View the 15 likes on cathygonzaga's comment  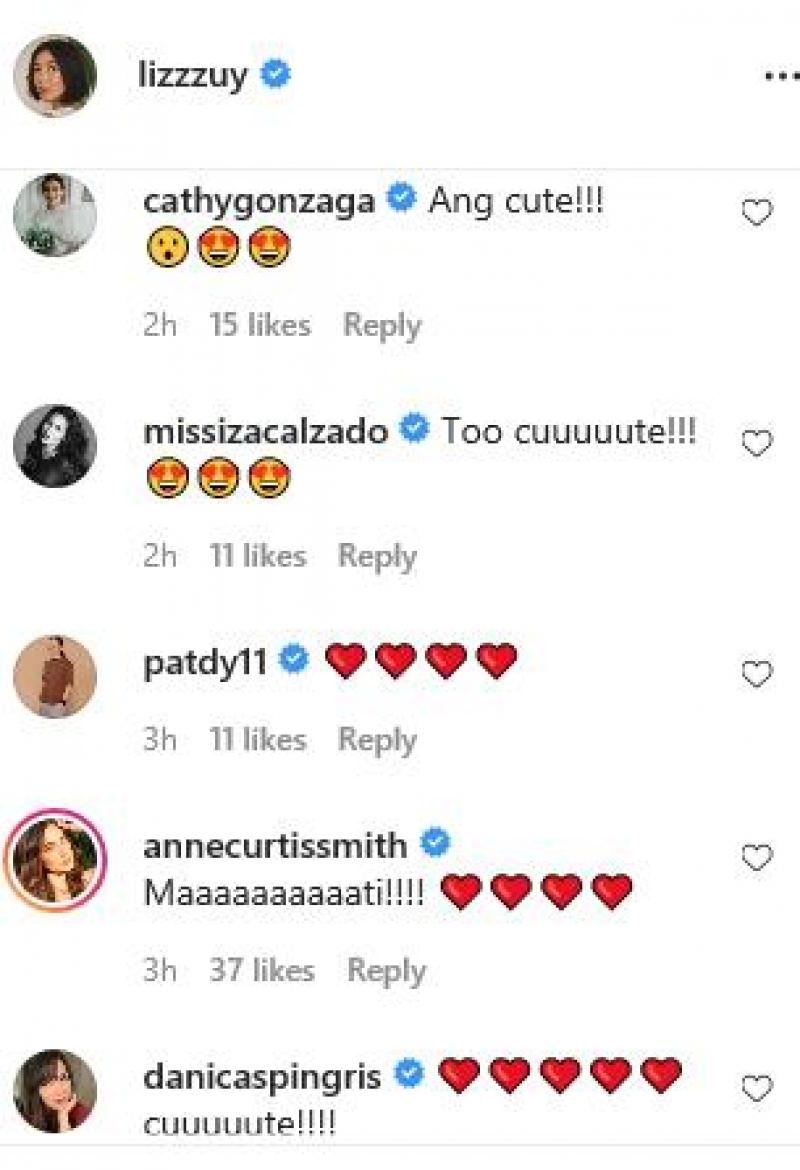click(260, 325)
